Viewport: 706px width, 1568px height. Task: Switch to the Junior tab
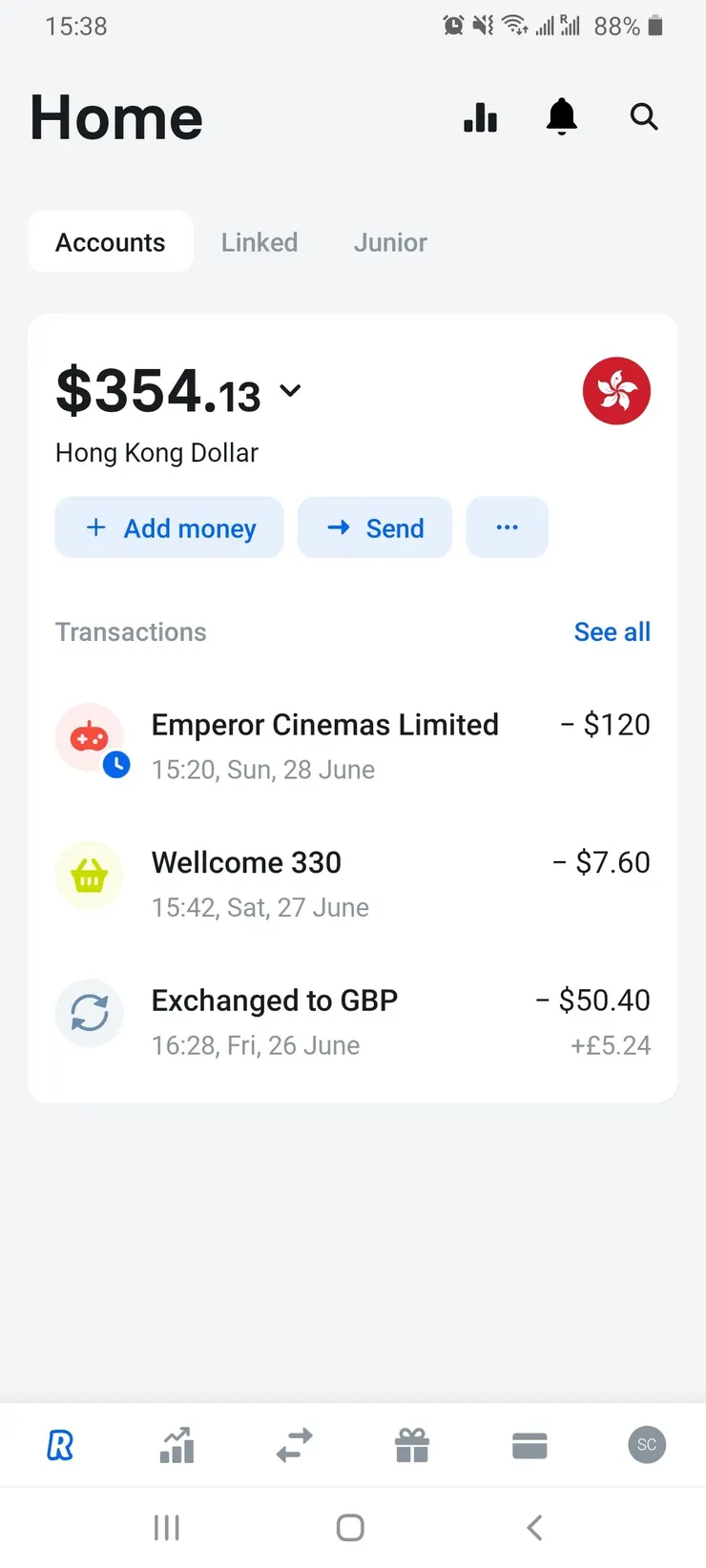[389, 241]
